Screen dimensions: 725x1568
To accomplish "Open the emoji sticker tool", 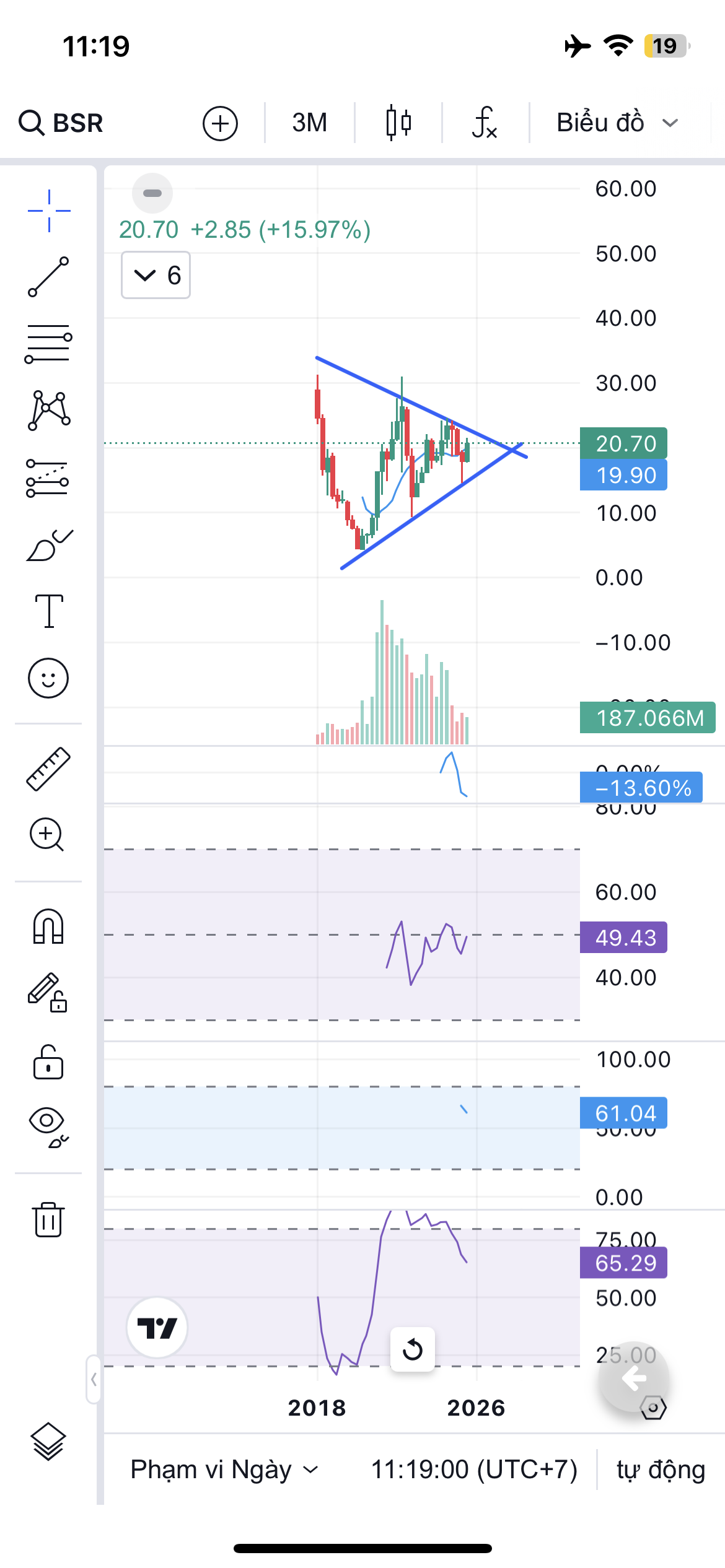I will tap(48, 678).
